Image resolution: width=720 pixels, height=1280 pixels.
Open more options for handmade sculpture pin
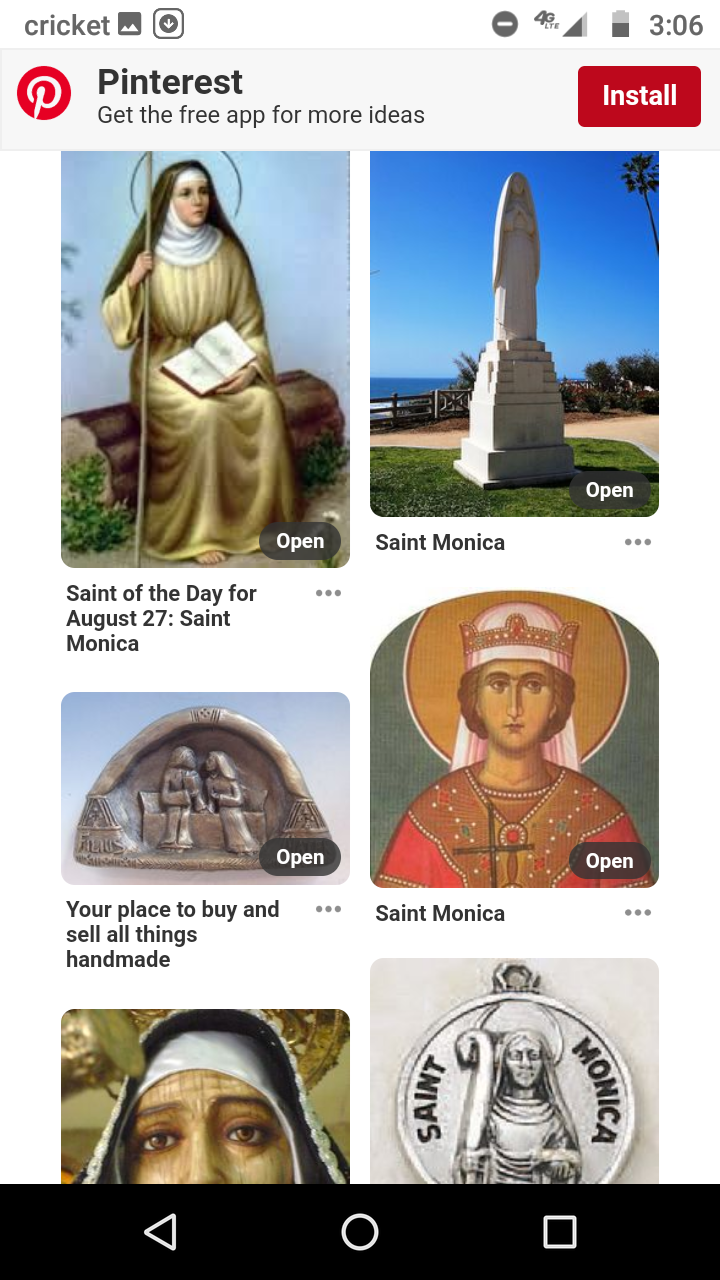point(328,909)
